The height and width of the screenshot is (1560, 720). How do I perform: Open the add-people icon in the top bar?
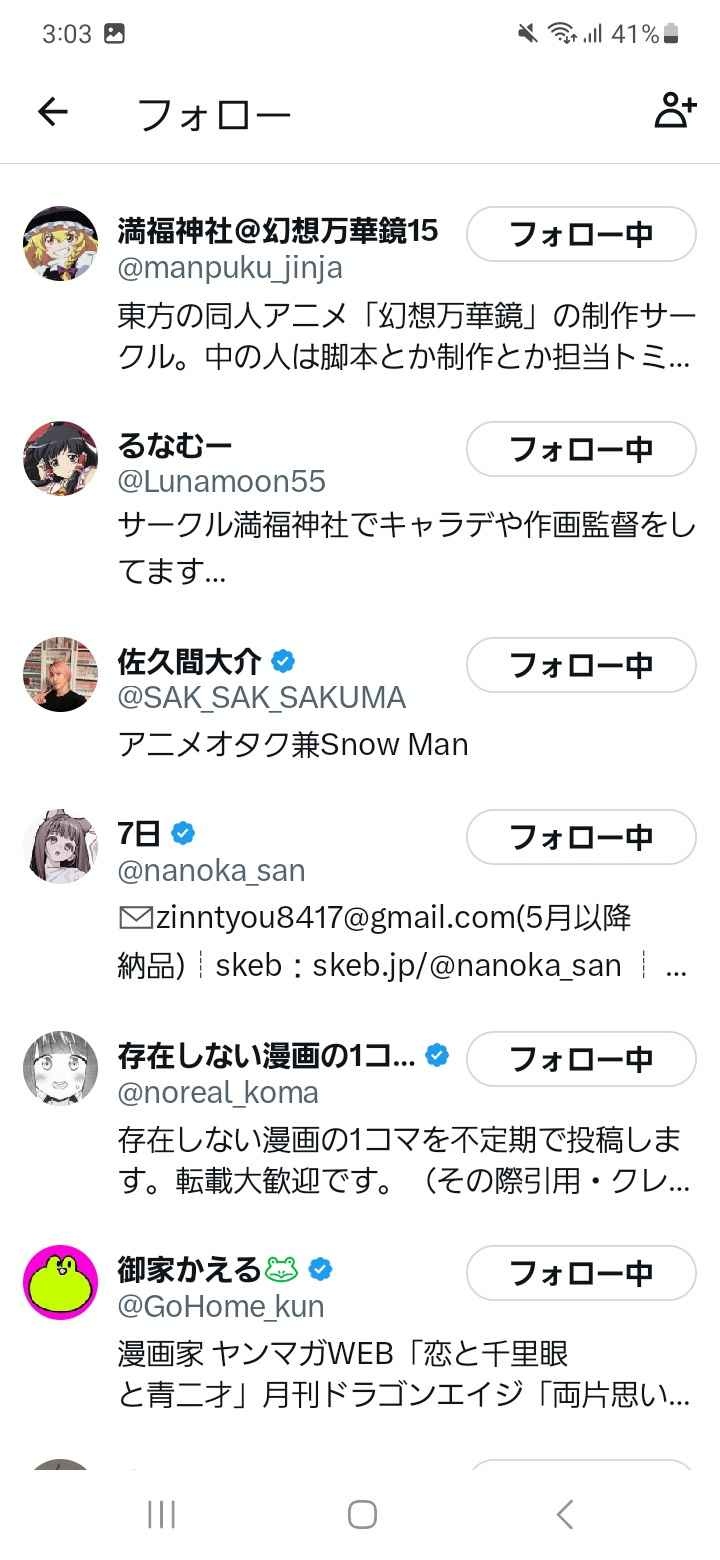(x=675, y=112)
